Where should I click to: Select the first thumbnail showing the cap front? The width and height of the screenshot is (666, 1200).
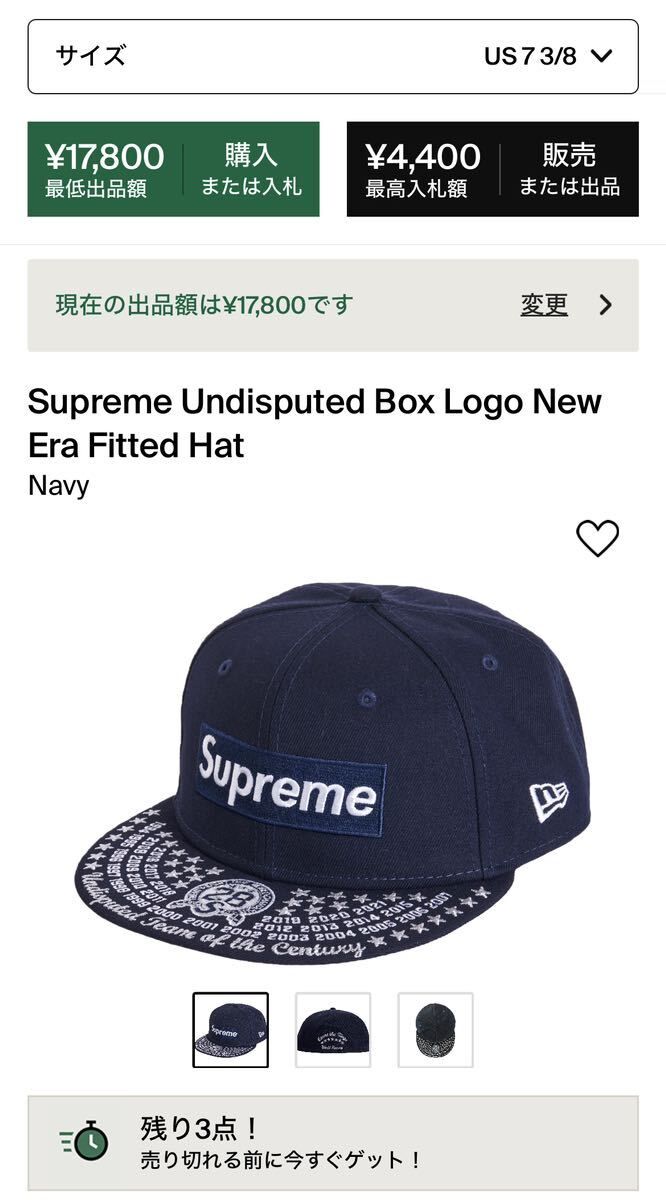click(231, 1030)
